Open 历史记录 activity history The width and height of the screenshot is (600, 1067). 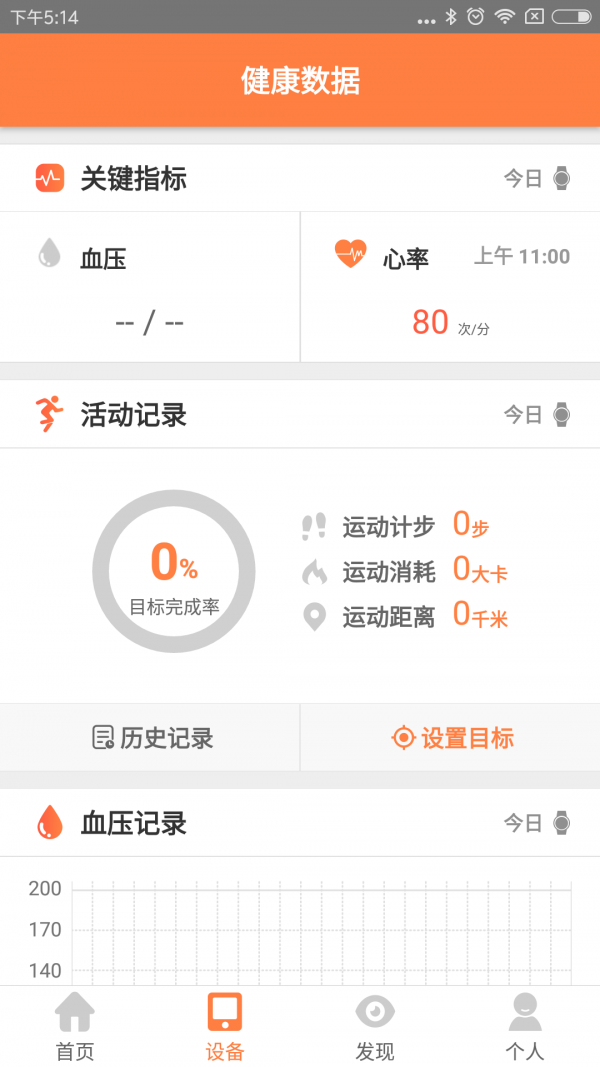(150, 738)
